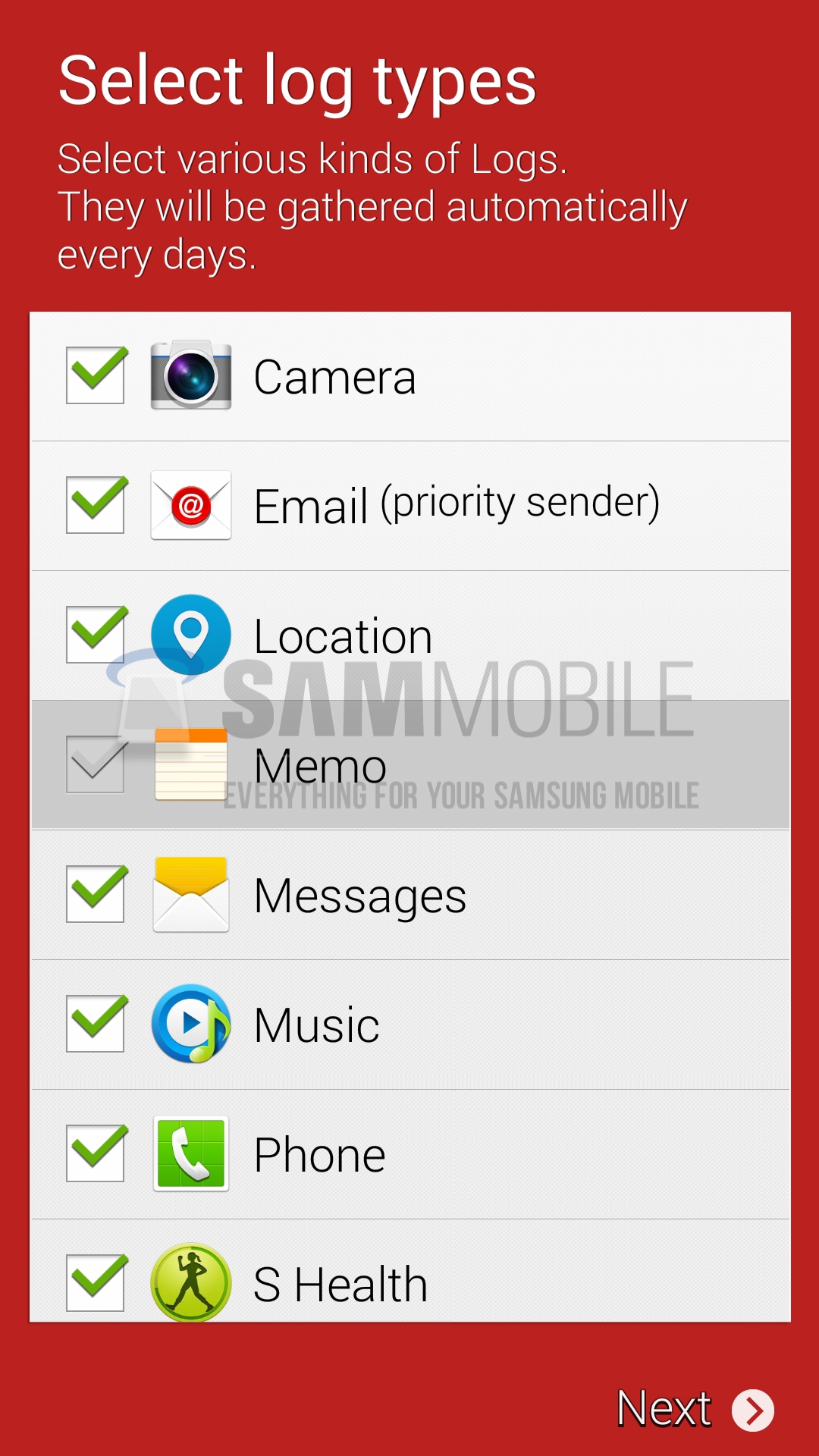This screenshot has width=819, height=1456.
Task: Disable the Phone log checkbox
Action: (96, 1153)
